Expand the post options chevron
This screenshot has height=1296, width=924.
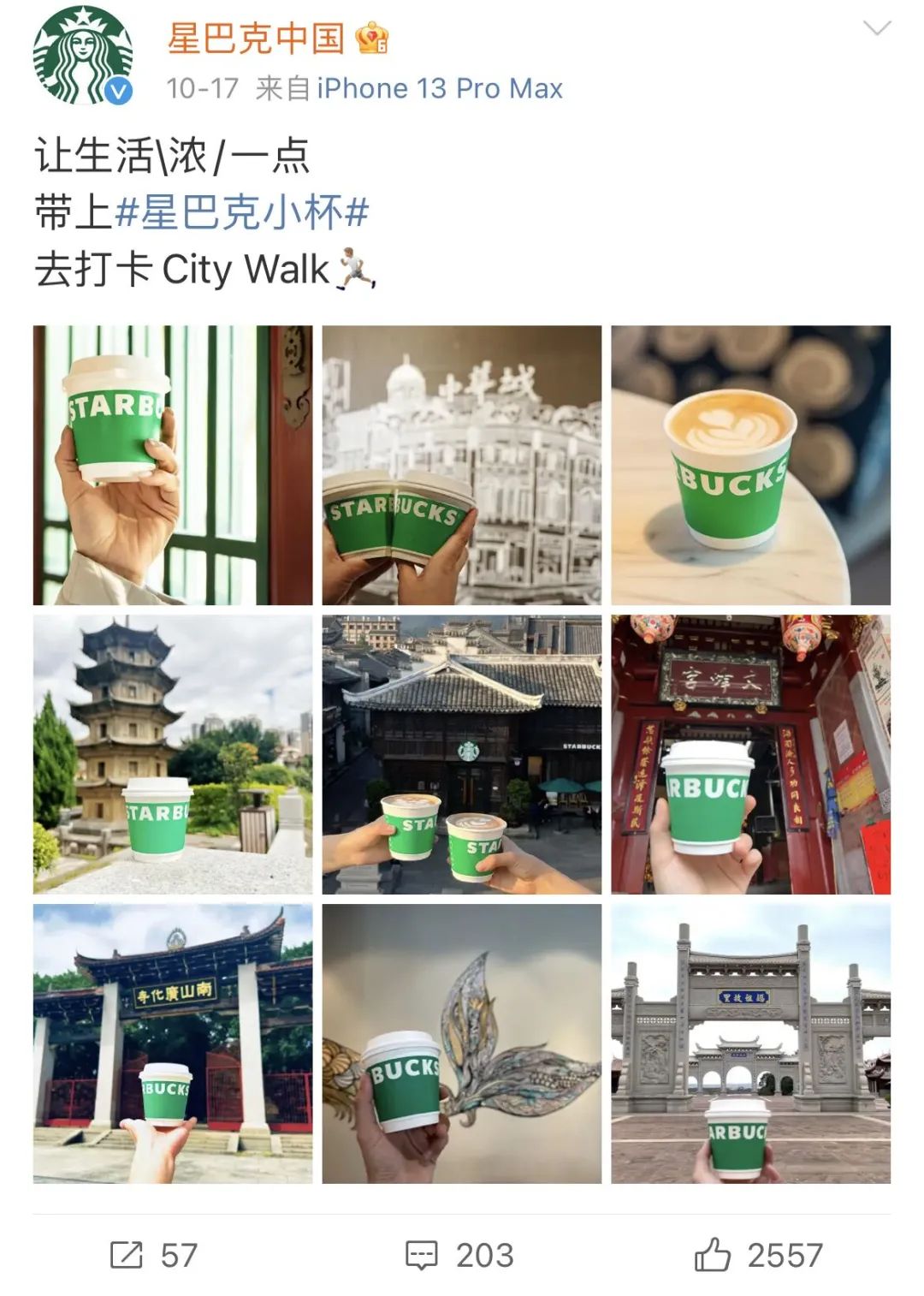pyautogui.click(x=877, y=30)
